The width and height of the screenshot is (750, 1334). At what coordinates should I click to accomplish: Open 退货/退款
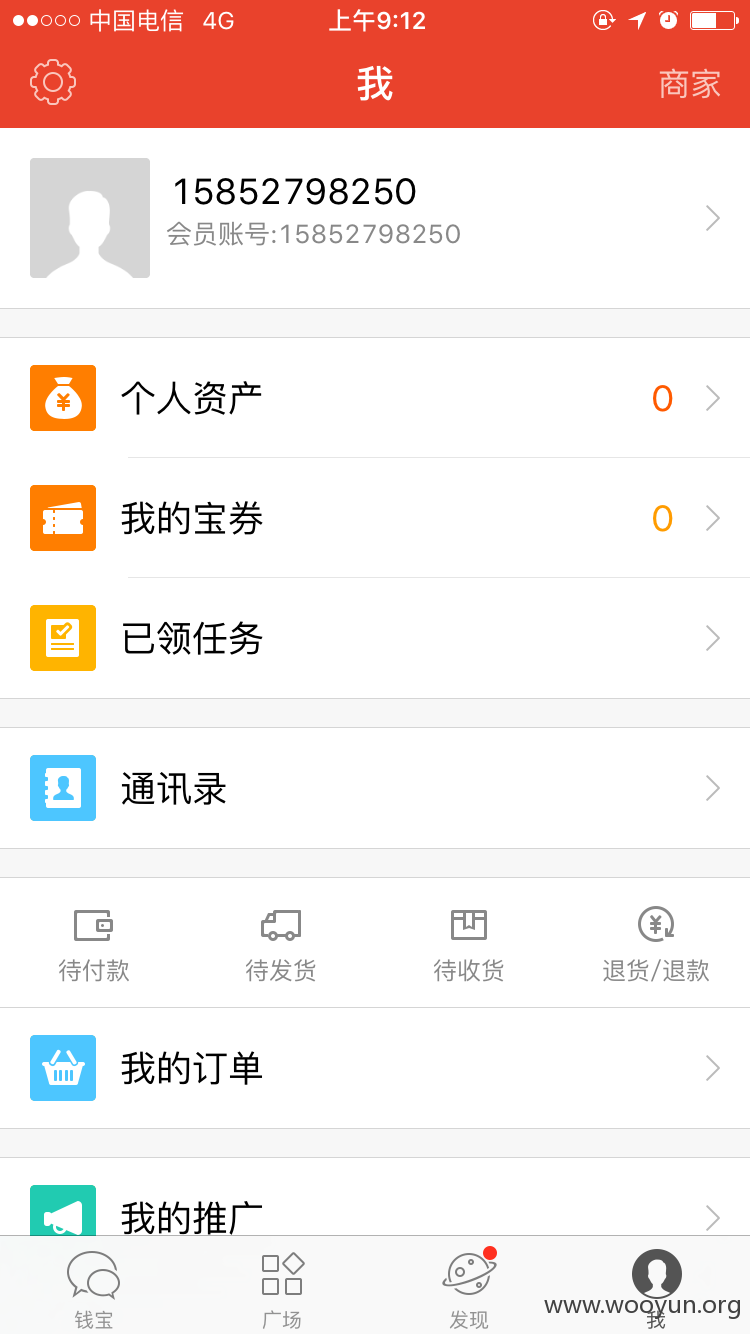(x=656, y=944)
